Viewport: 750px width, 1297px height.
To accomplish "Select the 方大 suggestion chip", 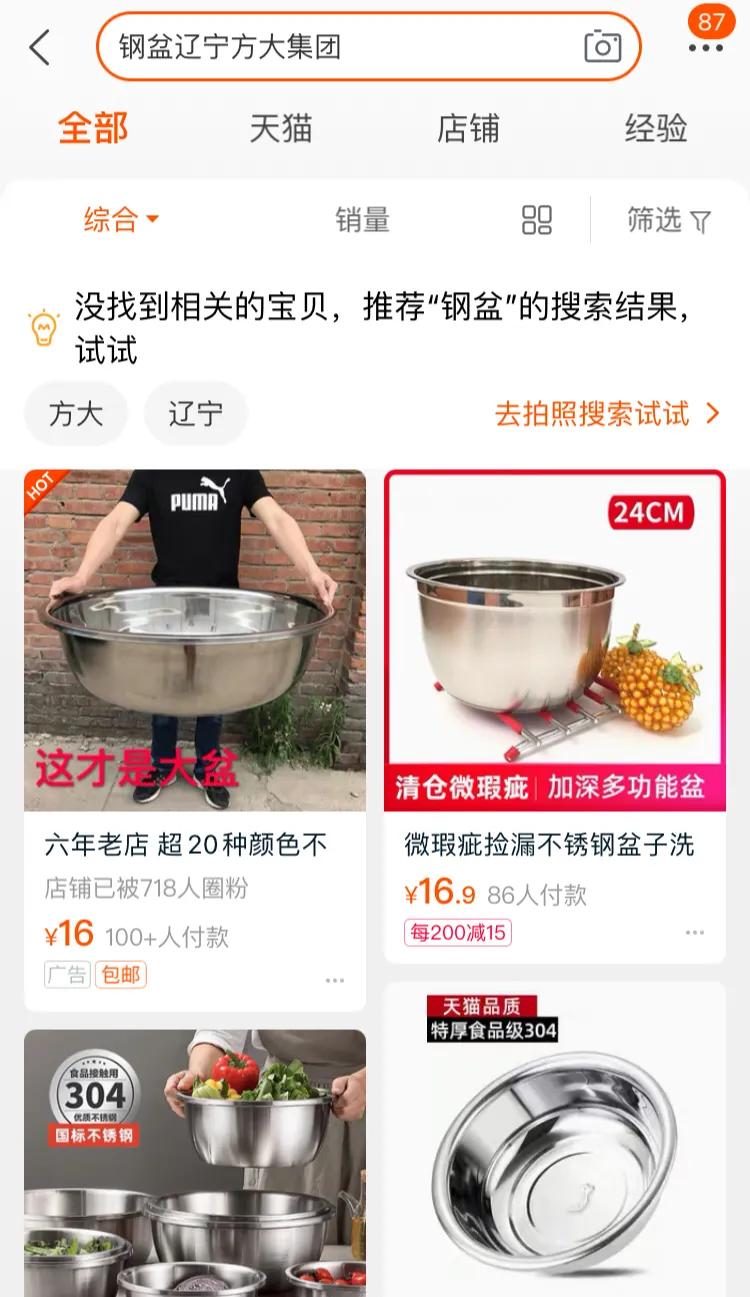I will [75, 412].
